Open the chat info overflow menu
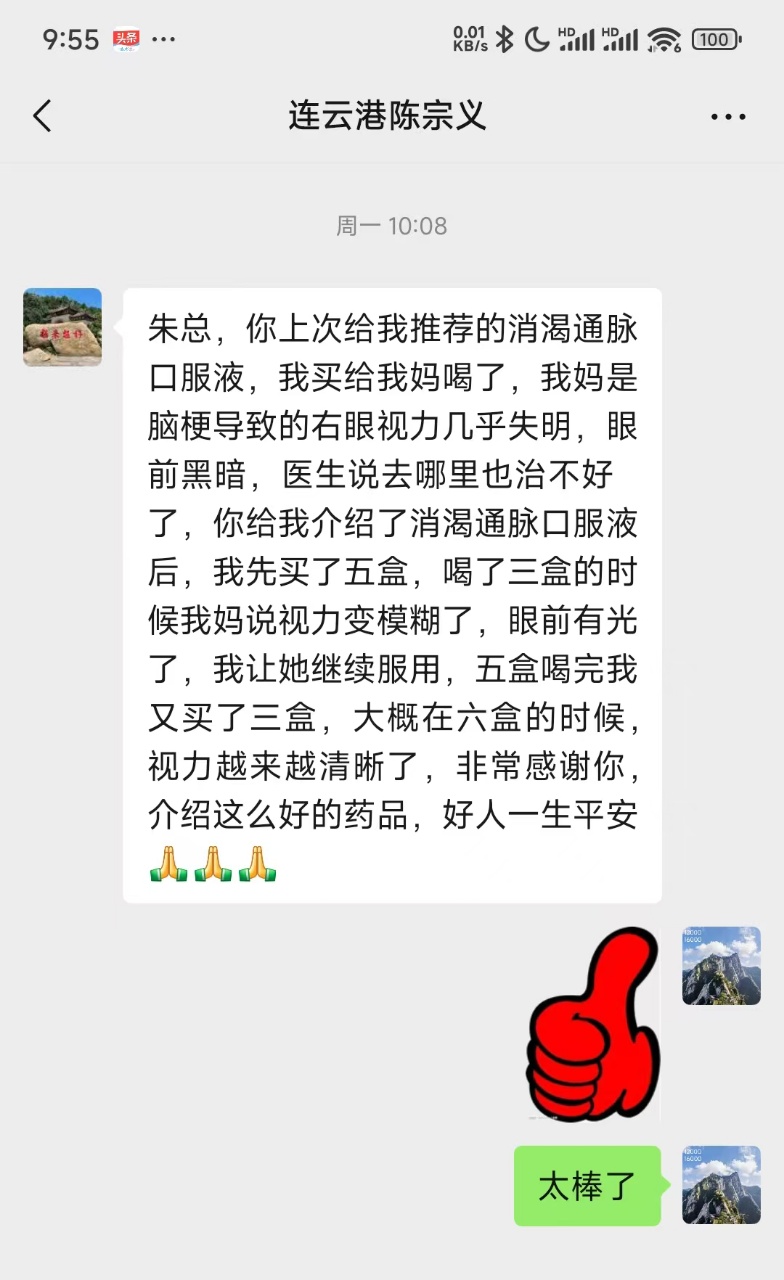 728,117
